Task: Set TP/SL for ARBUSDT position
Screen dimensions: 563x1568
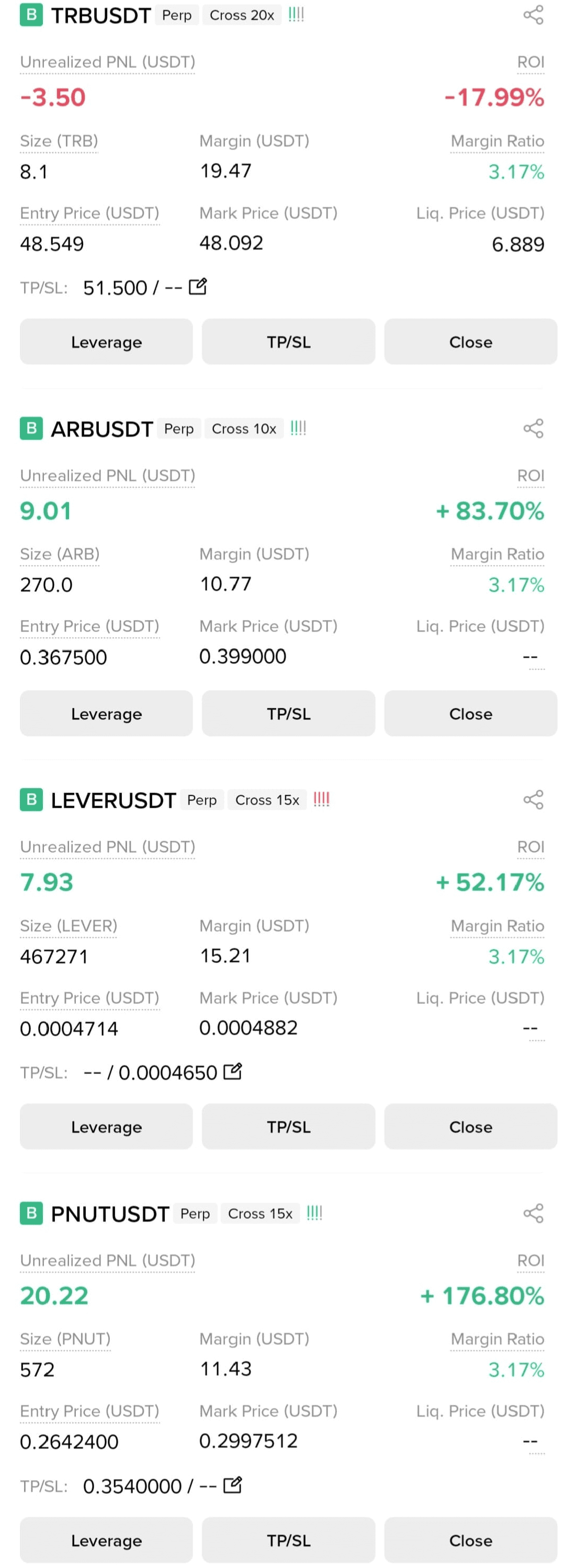Action: tap(288, 714)
